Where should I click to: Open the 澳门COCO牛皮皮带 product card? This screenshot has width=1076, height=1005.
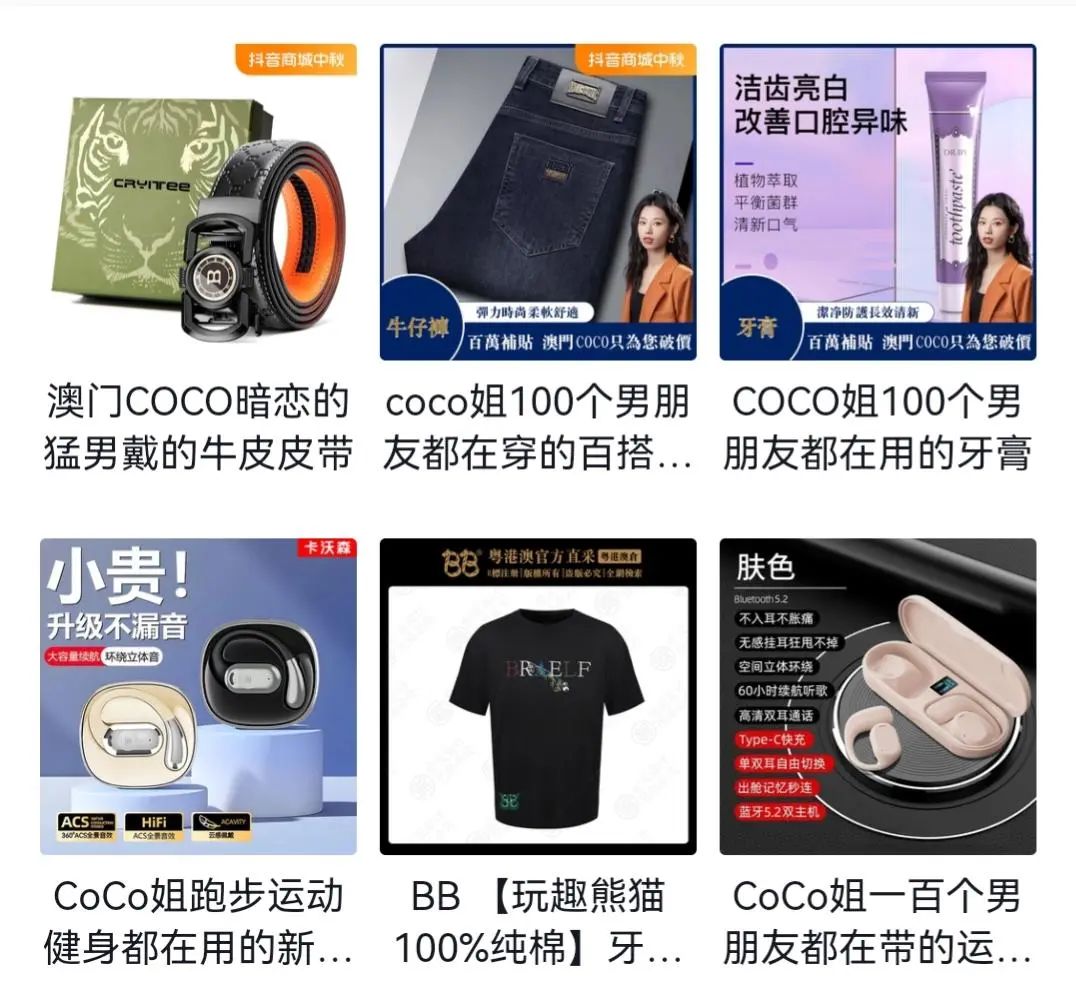pyautogui.click(x=198, y=202)
